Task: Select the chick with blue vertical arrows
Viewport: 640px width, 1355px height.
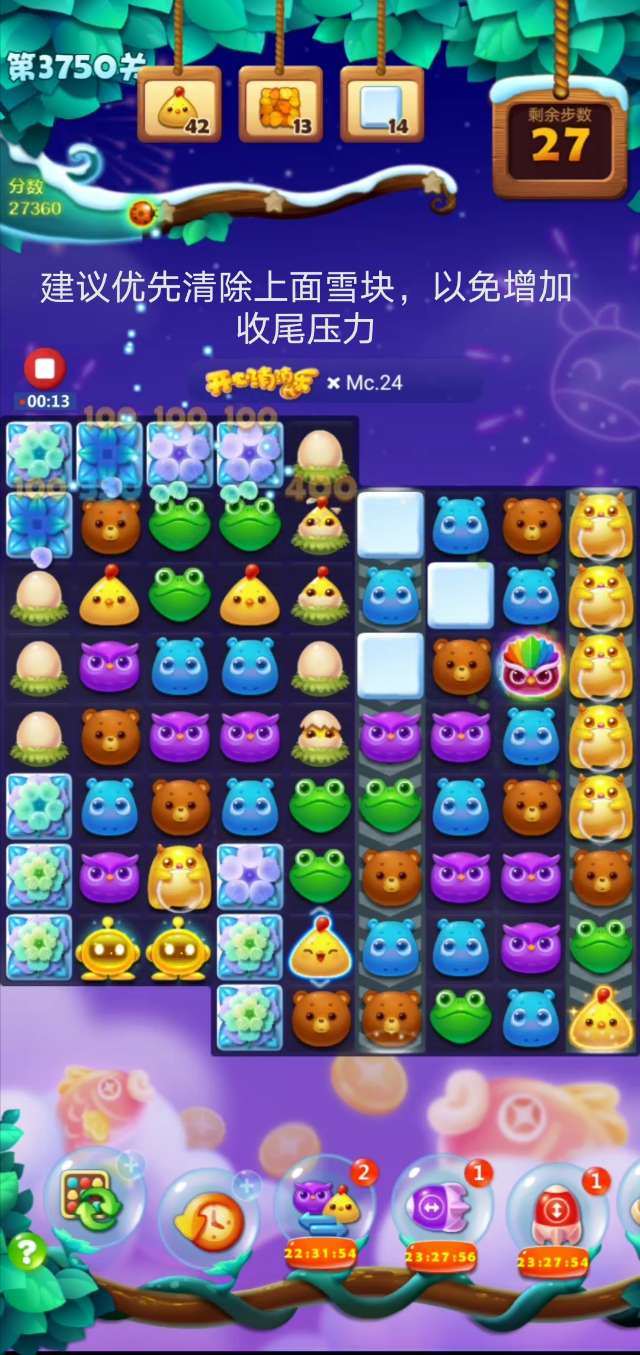Action: click(320, 948)
